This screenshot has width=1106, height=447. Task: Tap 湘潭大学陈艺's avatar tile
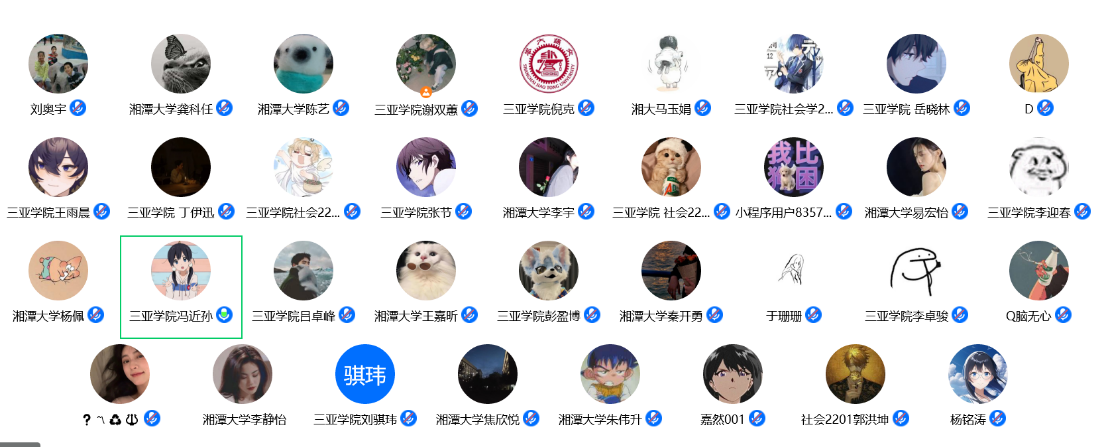click(x=304, y=64)
